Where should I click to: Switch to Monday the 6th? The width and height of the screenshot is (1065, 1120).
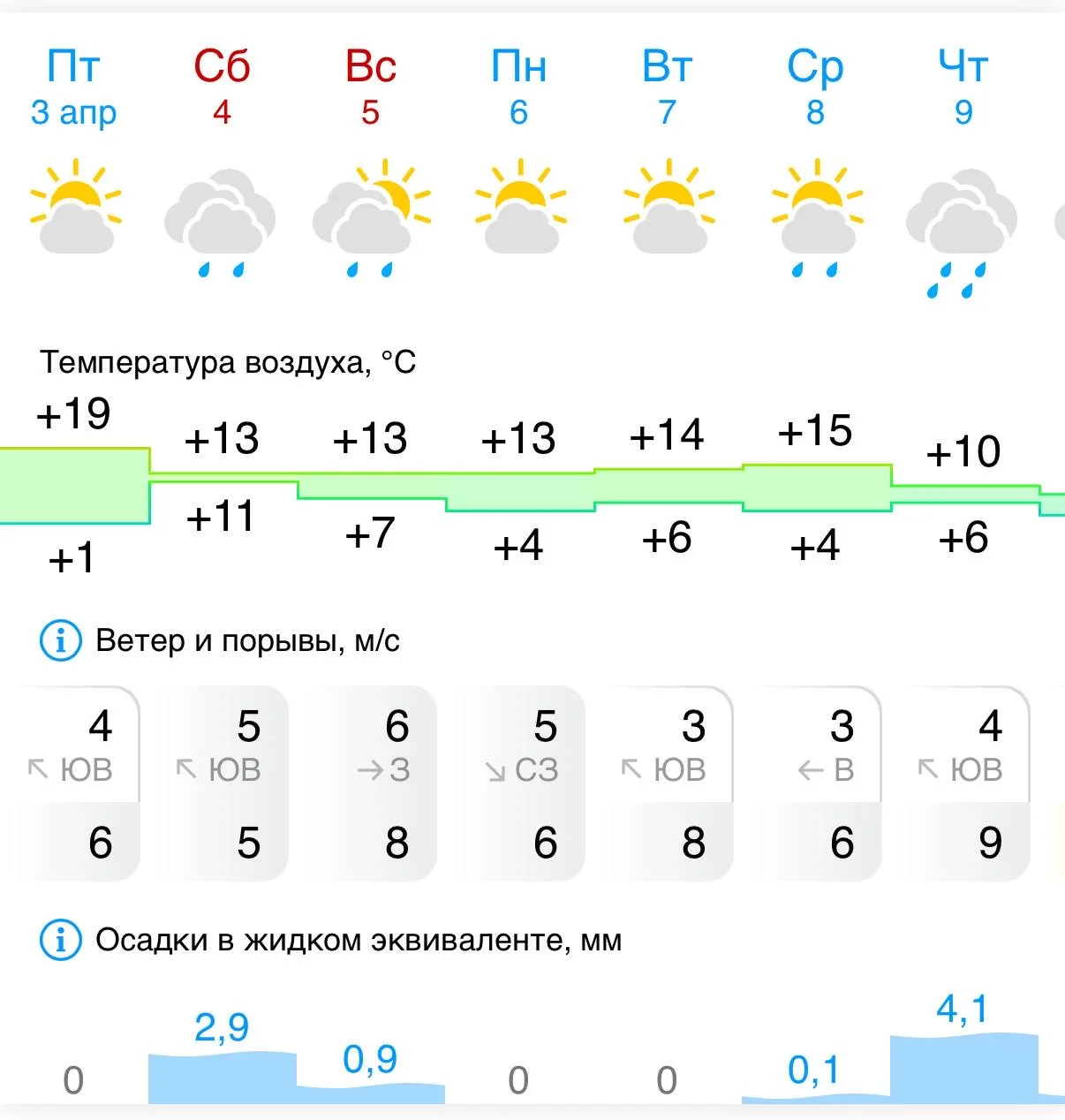(x=518, y=88)
